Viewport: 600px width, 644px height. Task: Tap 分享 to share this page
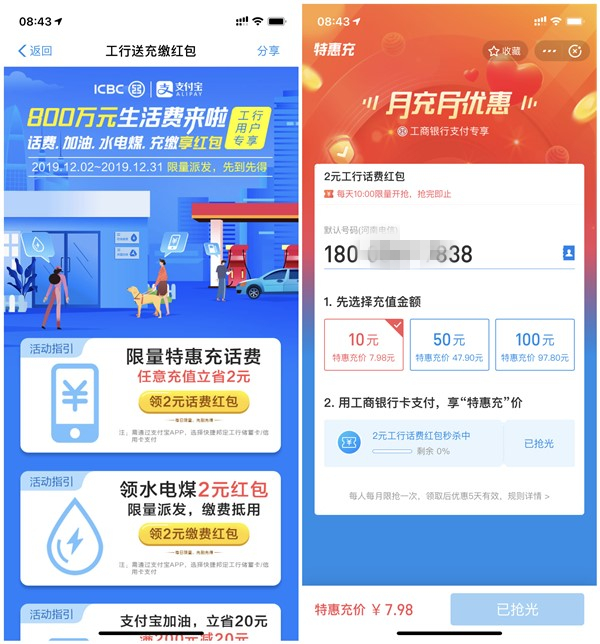click(x=267, y=51)
